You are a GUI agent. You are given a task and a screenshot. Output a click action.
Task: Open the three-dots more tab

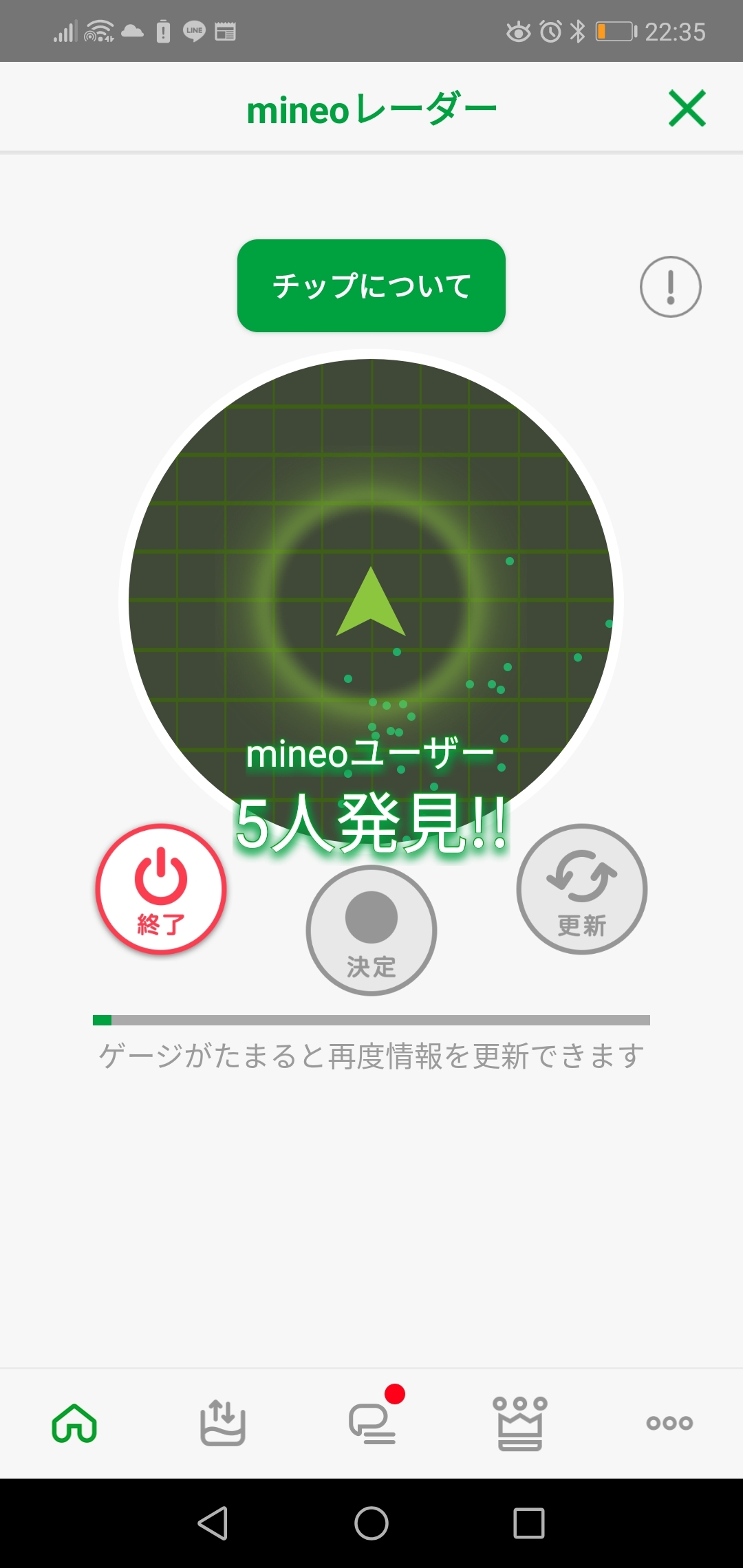click(669, 1422)
